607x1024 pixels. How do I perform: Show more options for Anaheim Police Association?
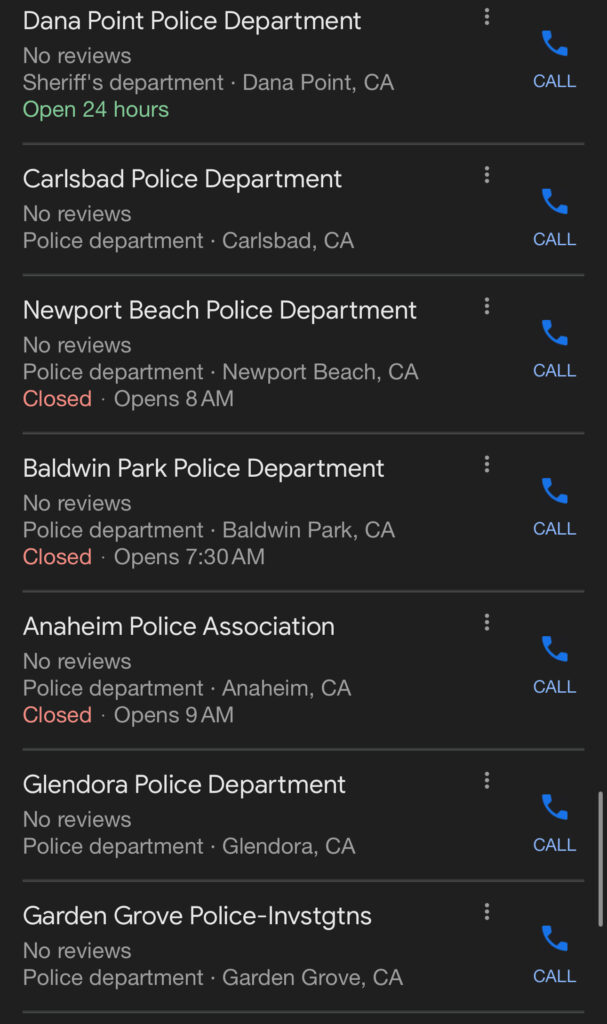487,622
